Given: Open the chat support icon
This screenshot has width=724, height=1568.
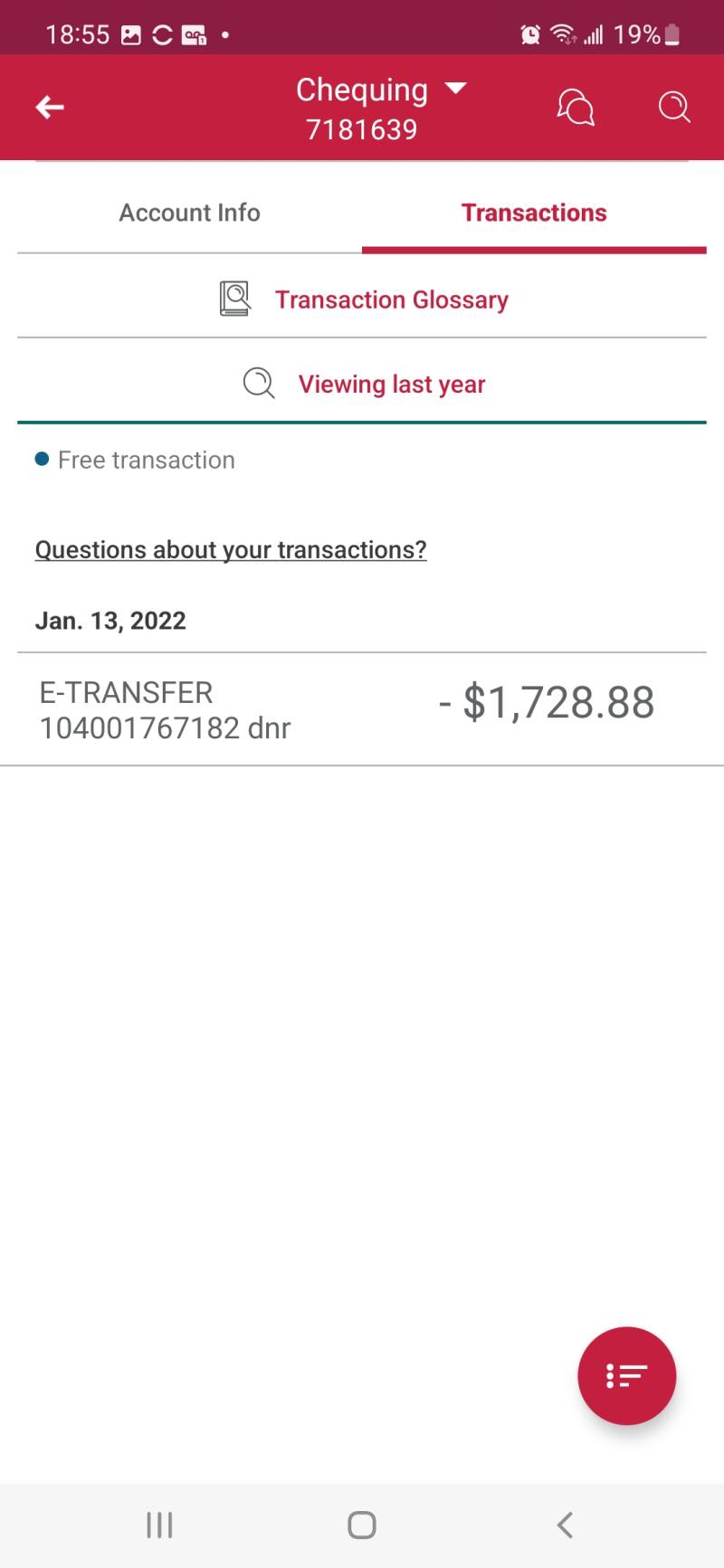Looking at the screenshot, I should [576, 108].
